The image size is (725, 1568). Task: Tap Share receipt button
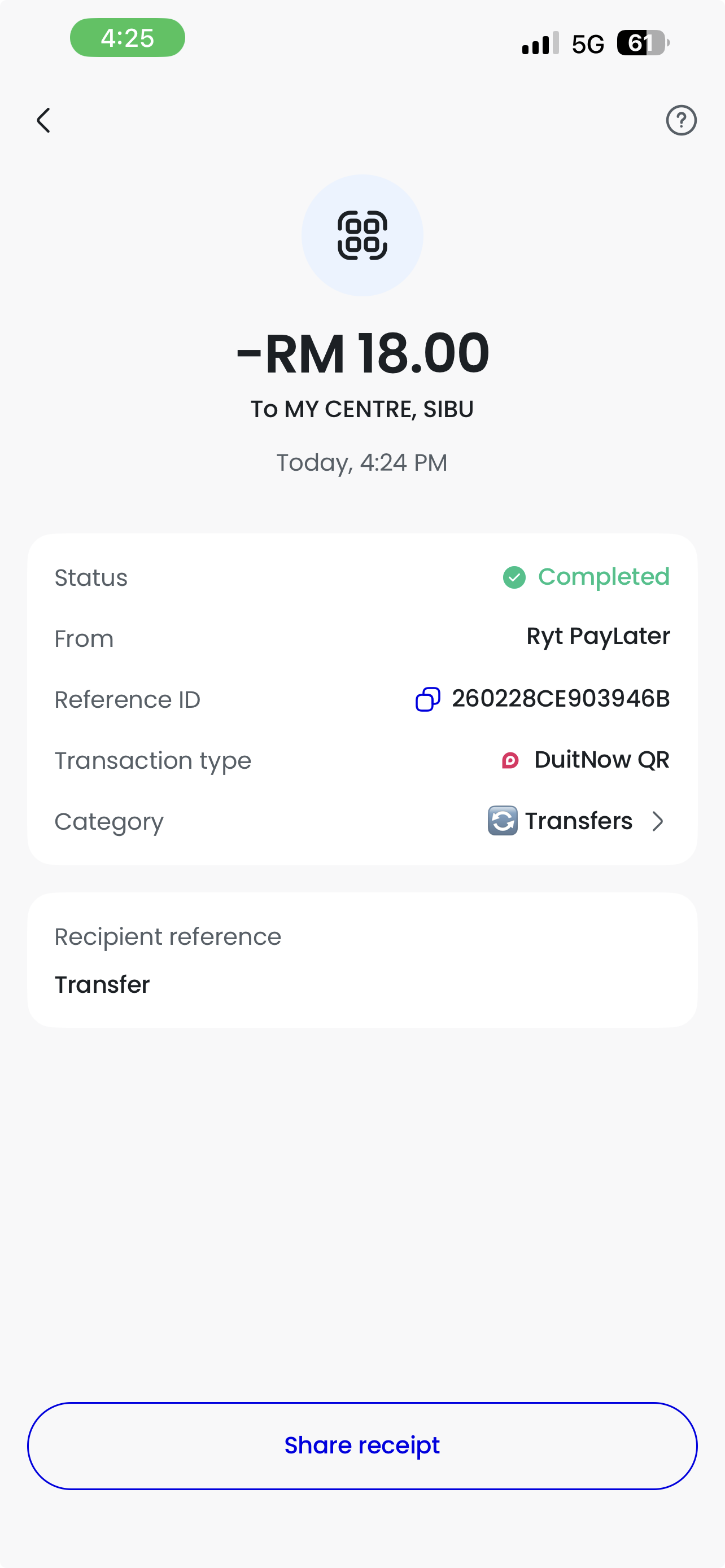pos(362,1446)
